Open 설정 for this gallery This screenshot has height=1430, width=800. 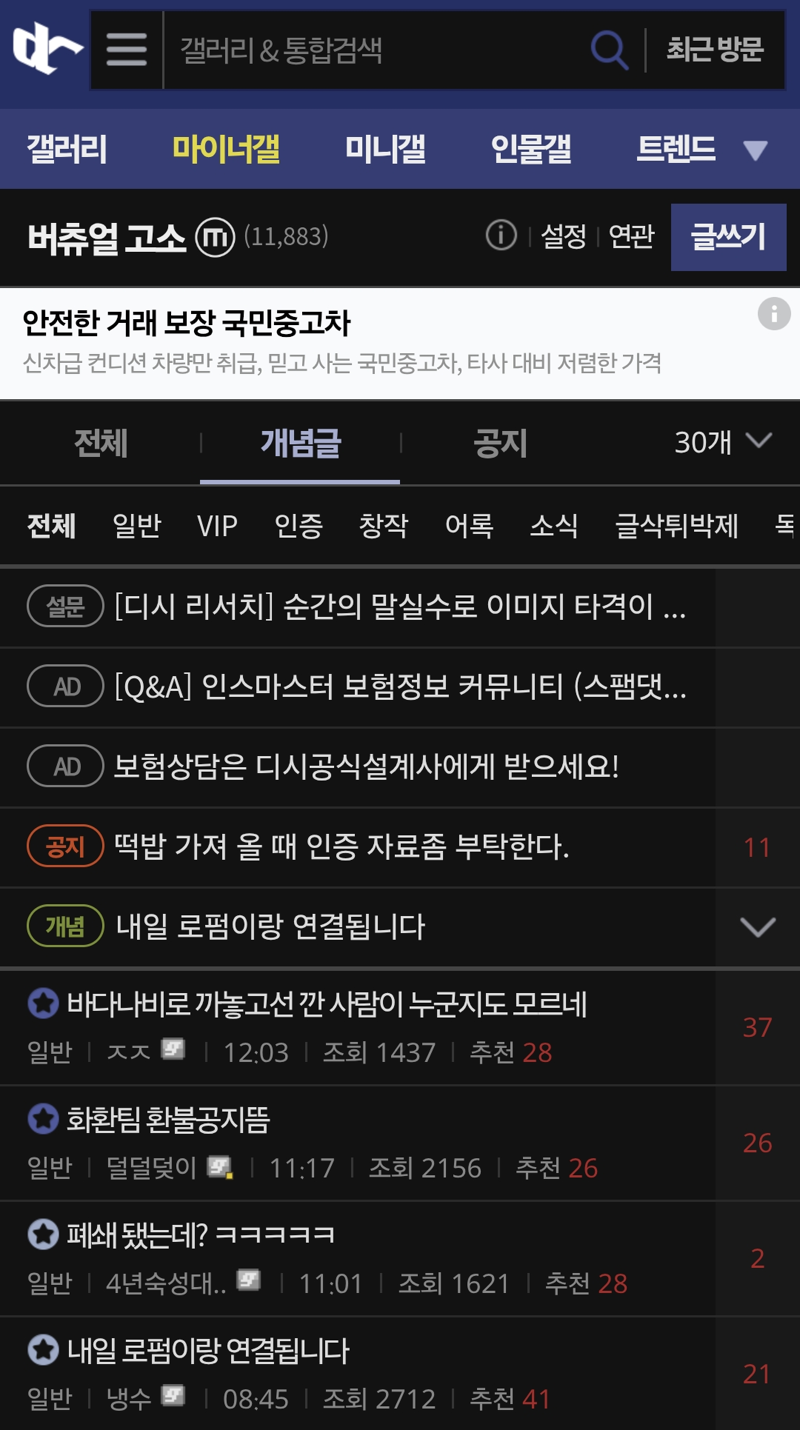coord(563,237)
